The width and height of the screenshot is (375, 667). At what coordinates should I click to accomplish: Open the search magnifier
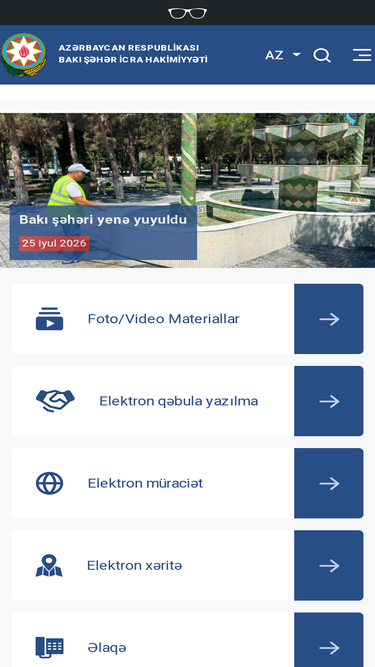(322, 55)
